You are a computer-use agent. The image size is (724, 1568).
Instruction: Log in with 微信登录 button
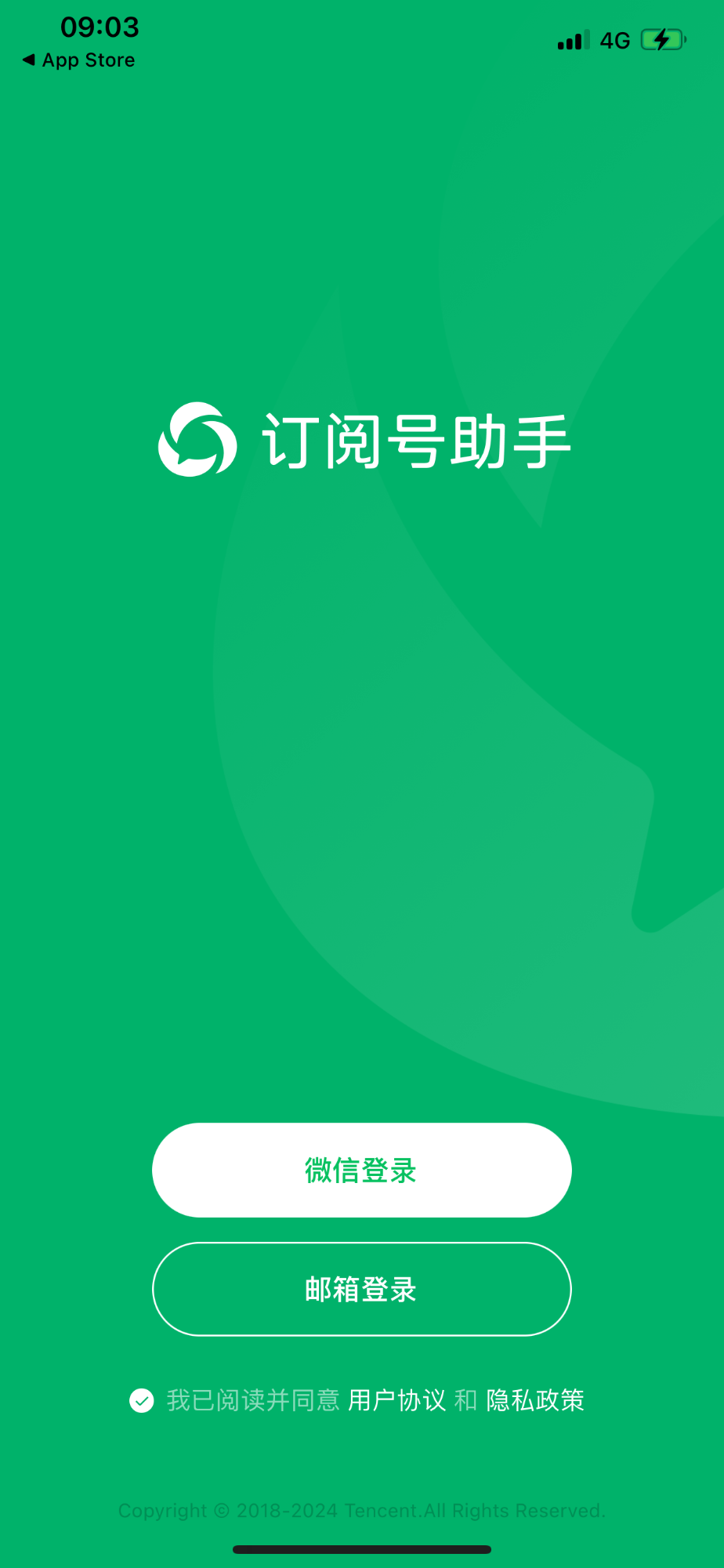click(361, 1170)
